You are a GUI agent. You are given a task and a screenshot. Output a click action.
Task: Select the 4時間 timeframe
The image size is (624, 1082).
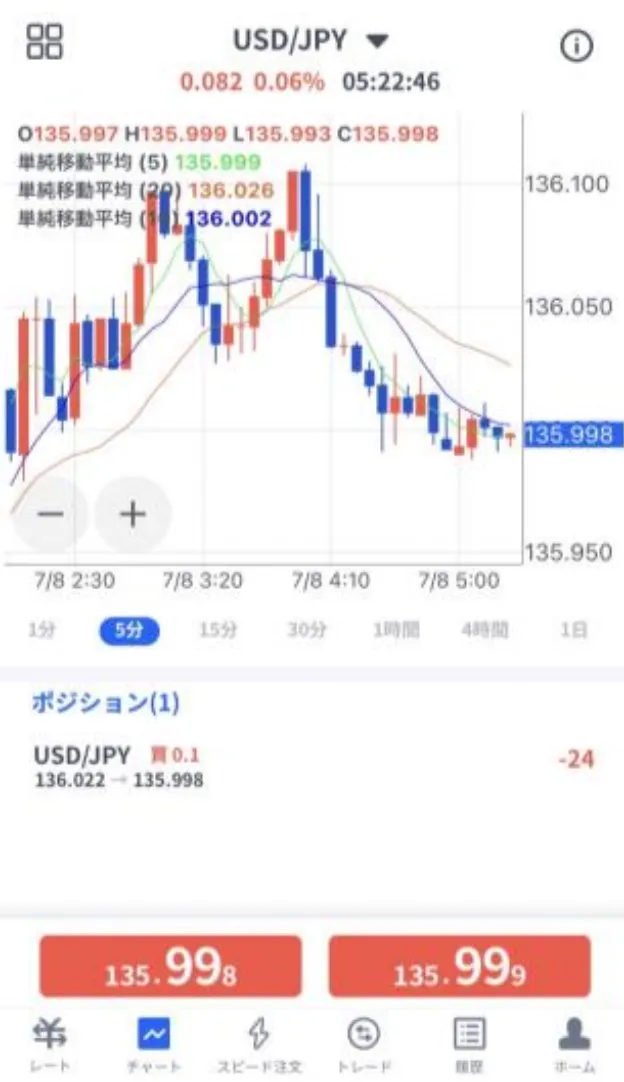[485, 630]
